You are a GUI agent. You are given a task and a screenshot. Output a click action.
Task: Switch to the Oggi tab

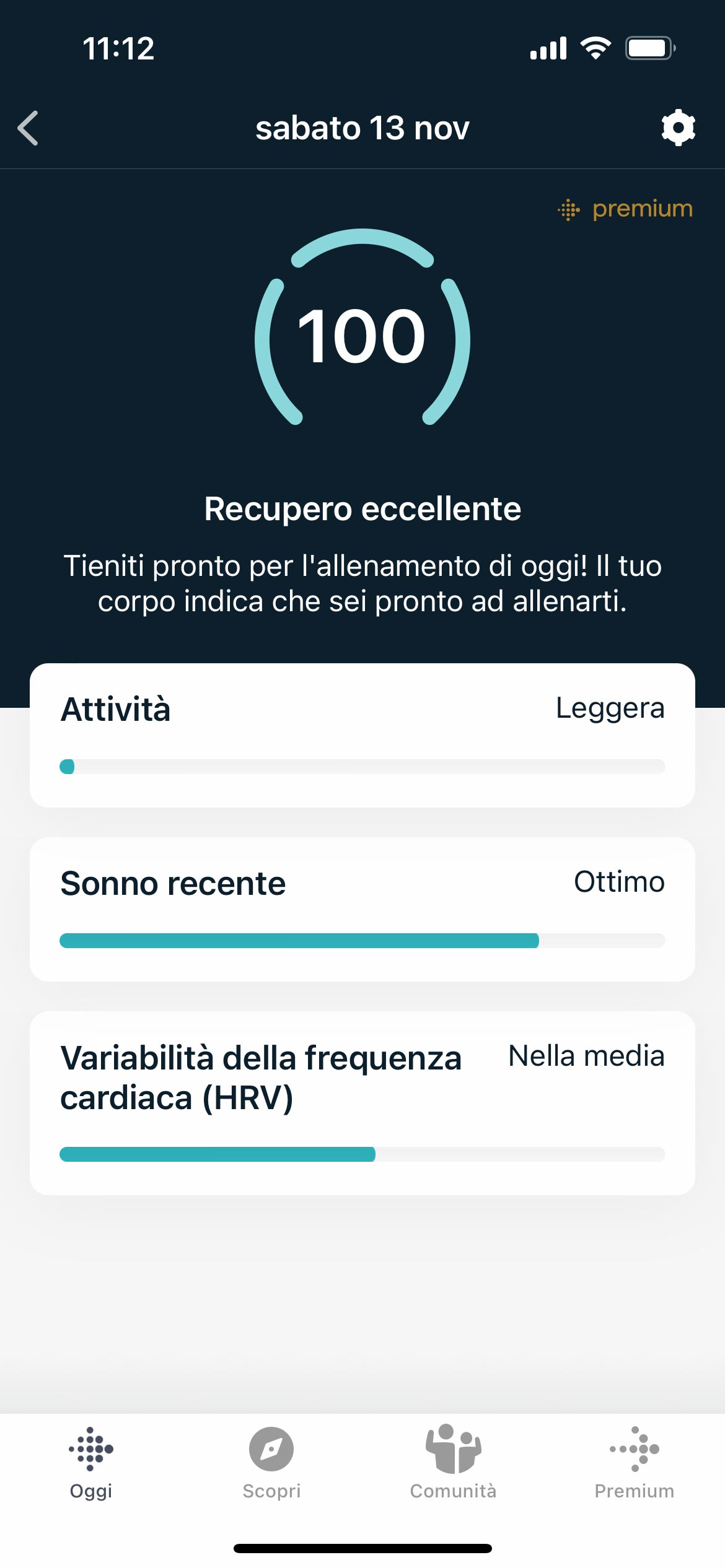coord(91,1463)
